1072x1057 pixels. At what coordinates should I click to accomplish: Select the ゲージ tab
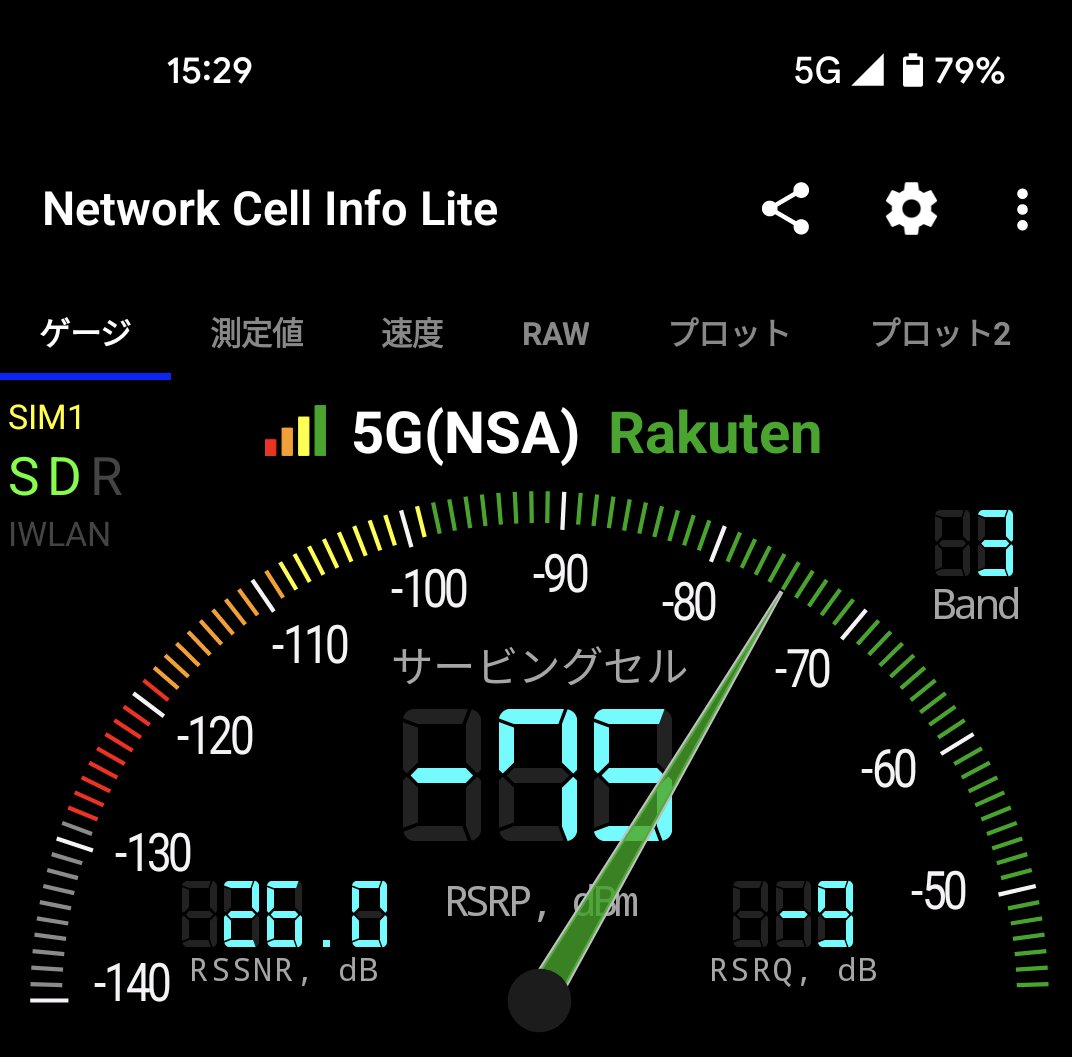pyautogui.click(x=85, y=333)
